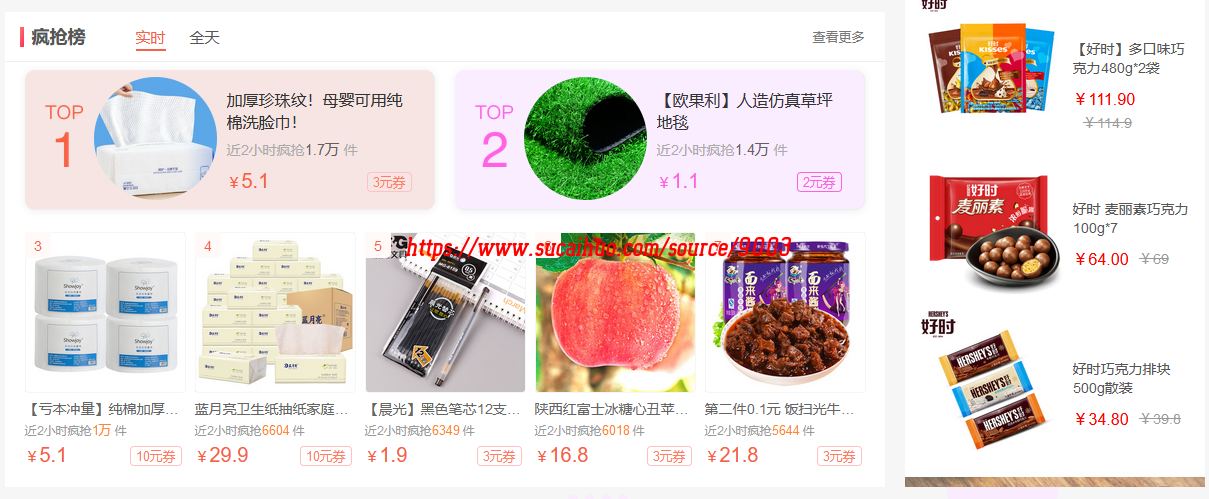Select the 实时 tab
The image size is (1209, 499).
coord(150,38)
